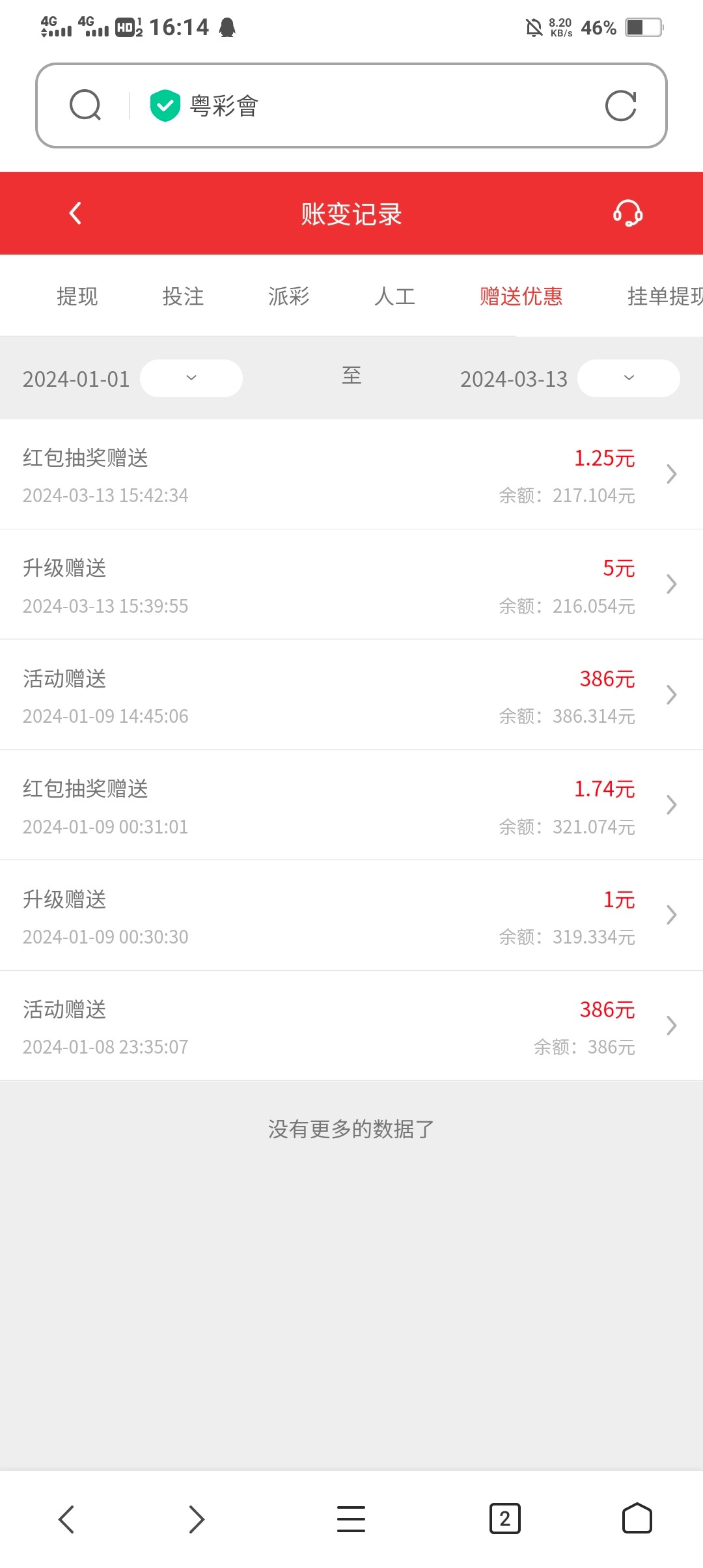Open the browser menu
The height and width of the screenshot is (1568, 703).
pos(351,1519)
